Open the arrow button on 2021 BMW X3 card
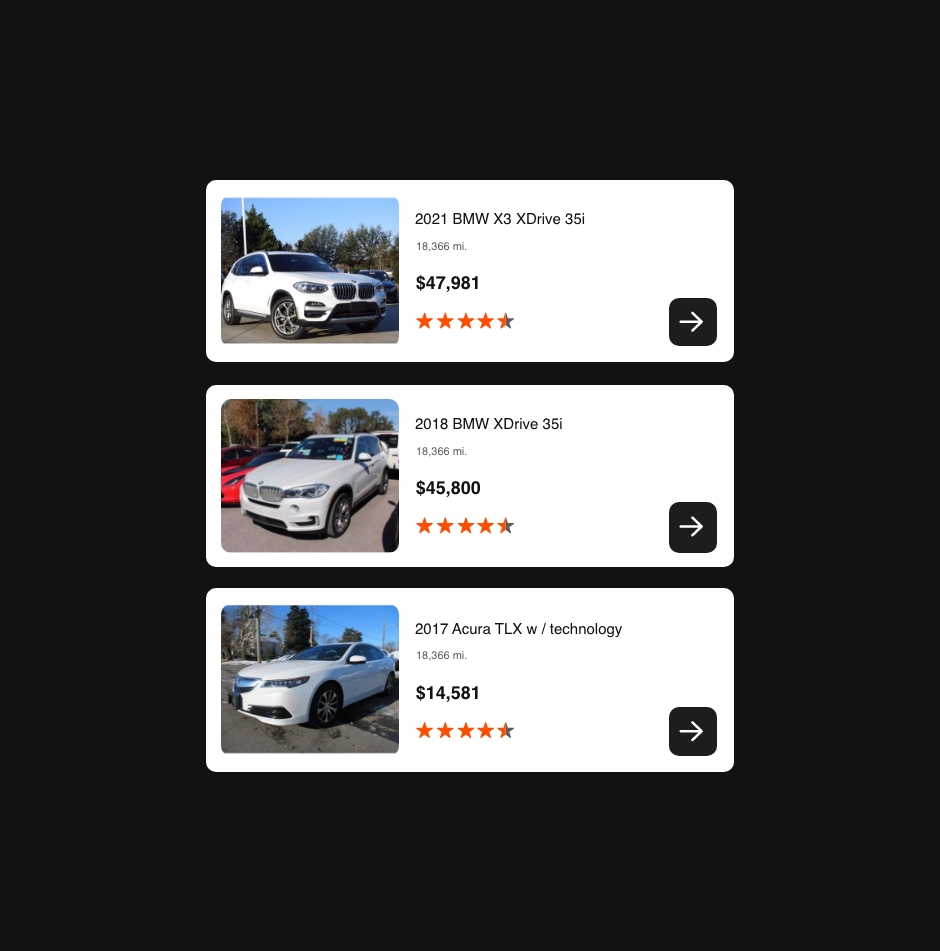Viewport: 940px width, 951px height. 692,322
